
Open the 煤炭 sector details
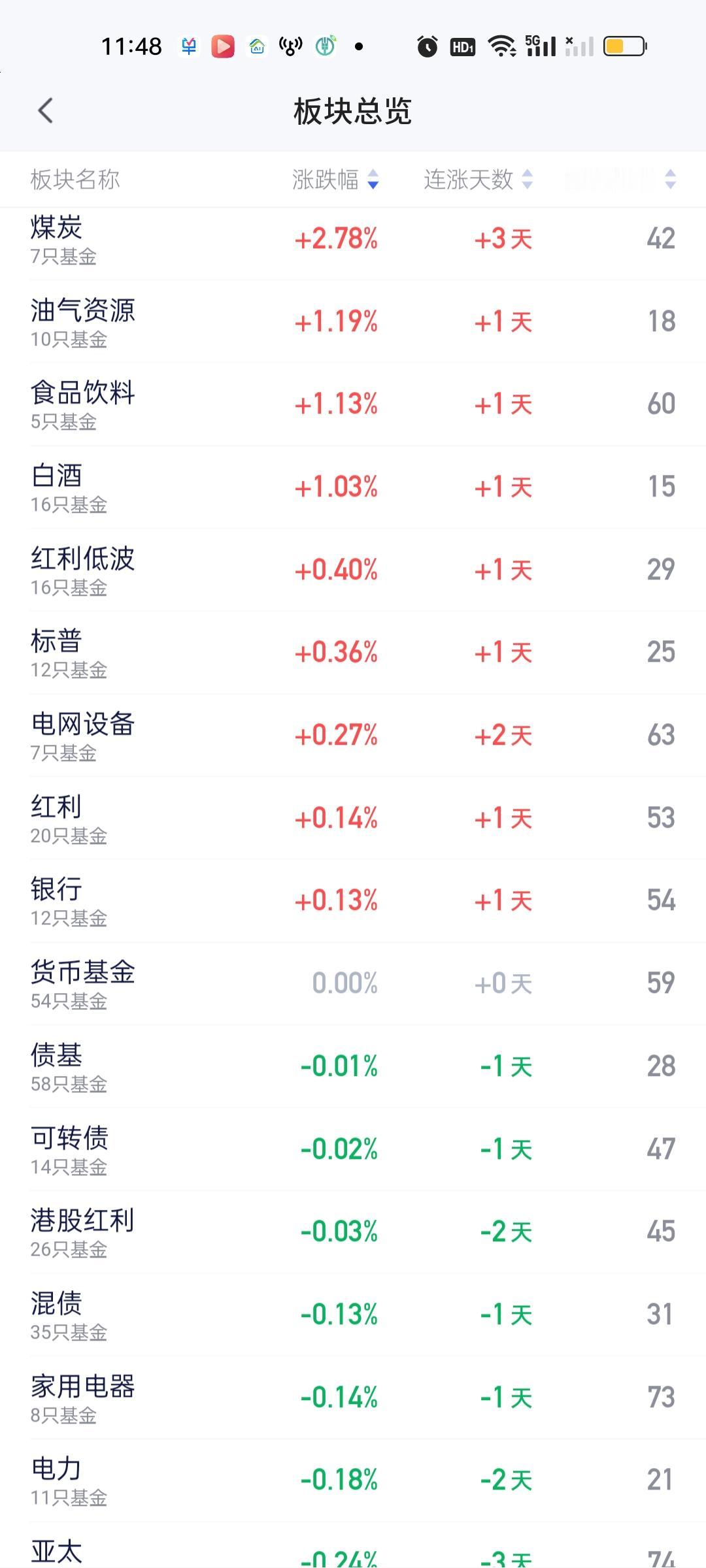[353, 240]
